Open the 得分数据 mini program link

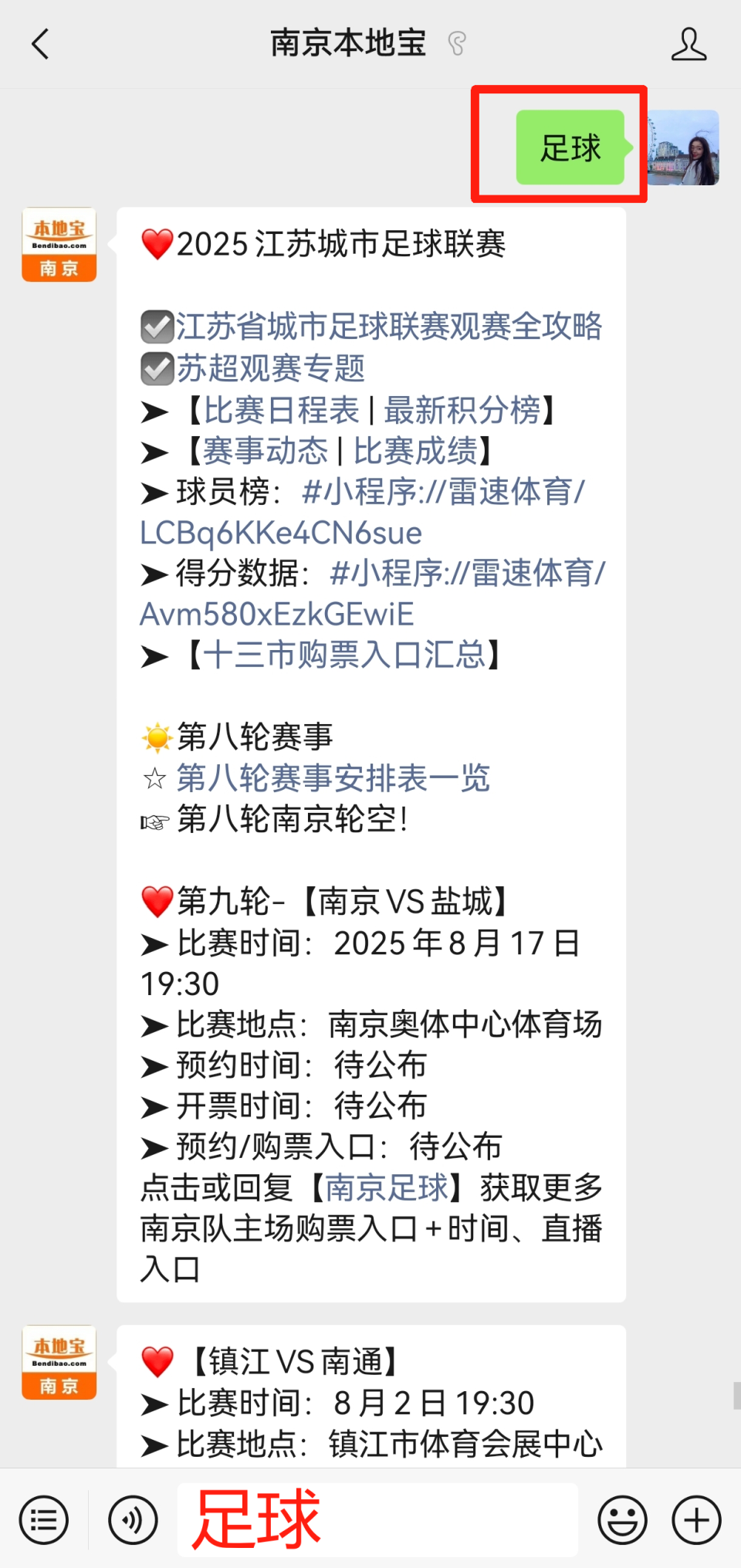(373, 594)
